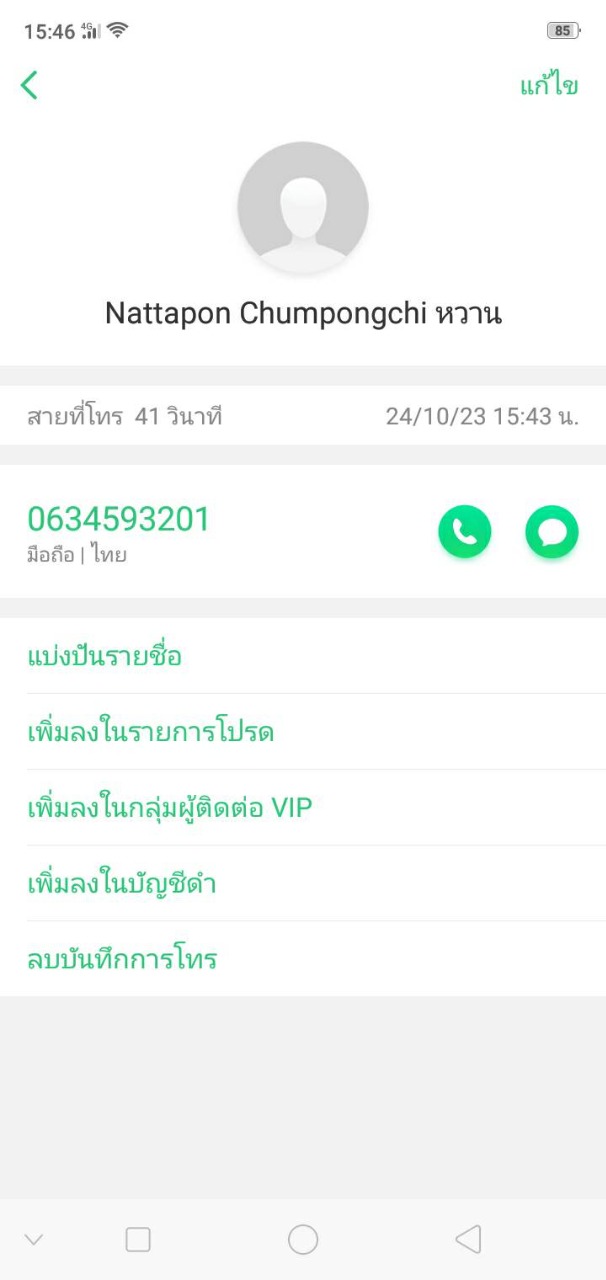Tap ลบบันทึกการโทร to delete call log
The image size is (606, 1280).
pyautogui.click(x=122, y=960)
